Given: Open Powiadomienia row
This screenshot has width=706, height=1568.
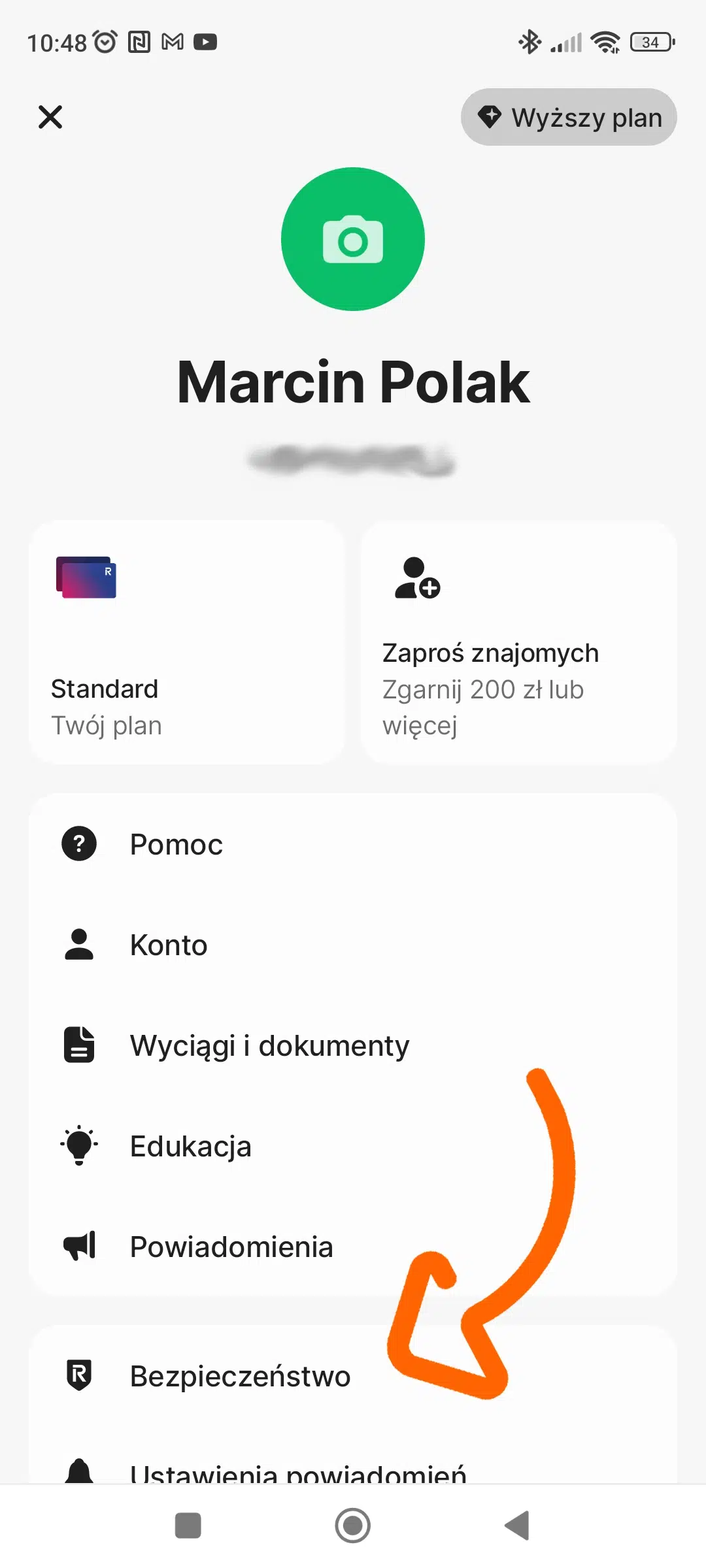Looking at the screenshot, I should [x=353, y=1247].
